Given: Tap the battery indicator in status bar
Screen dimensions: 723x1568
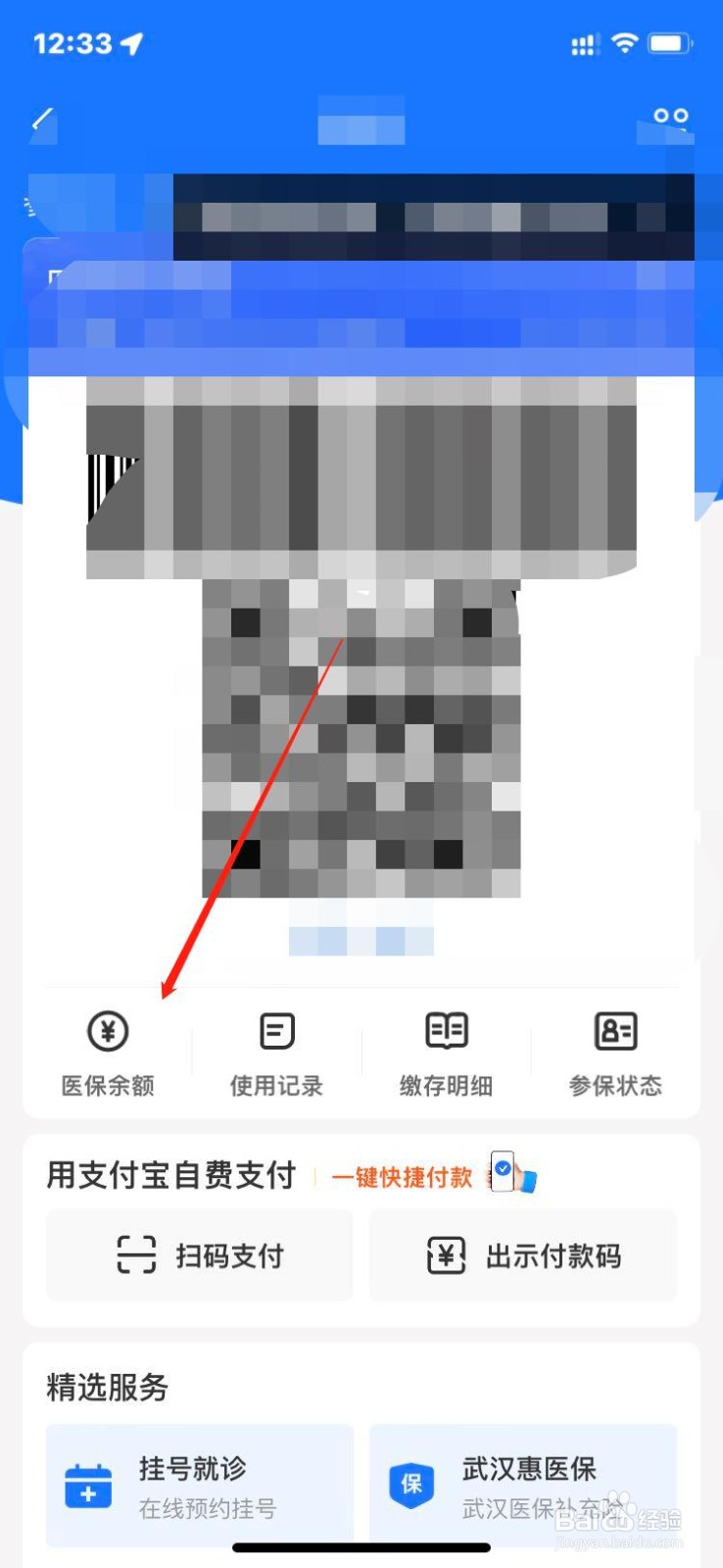Looking at the screenshot, I should (671, 43).
